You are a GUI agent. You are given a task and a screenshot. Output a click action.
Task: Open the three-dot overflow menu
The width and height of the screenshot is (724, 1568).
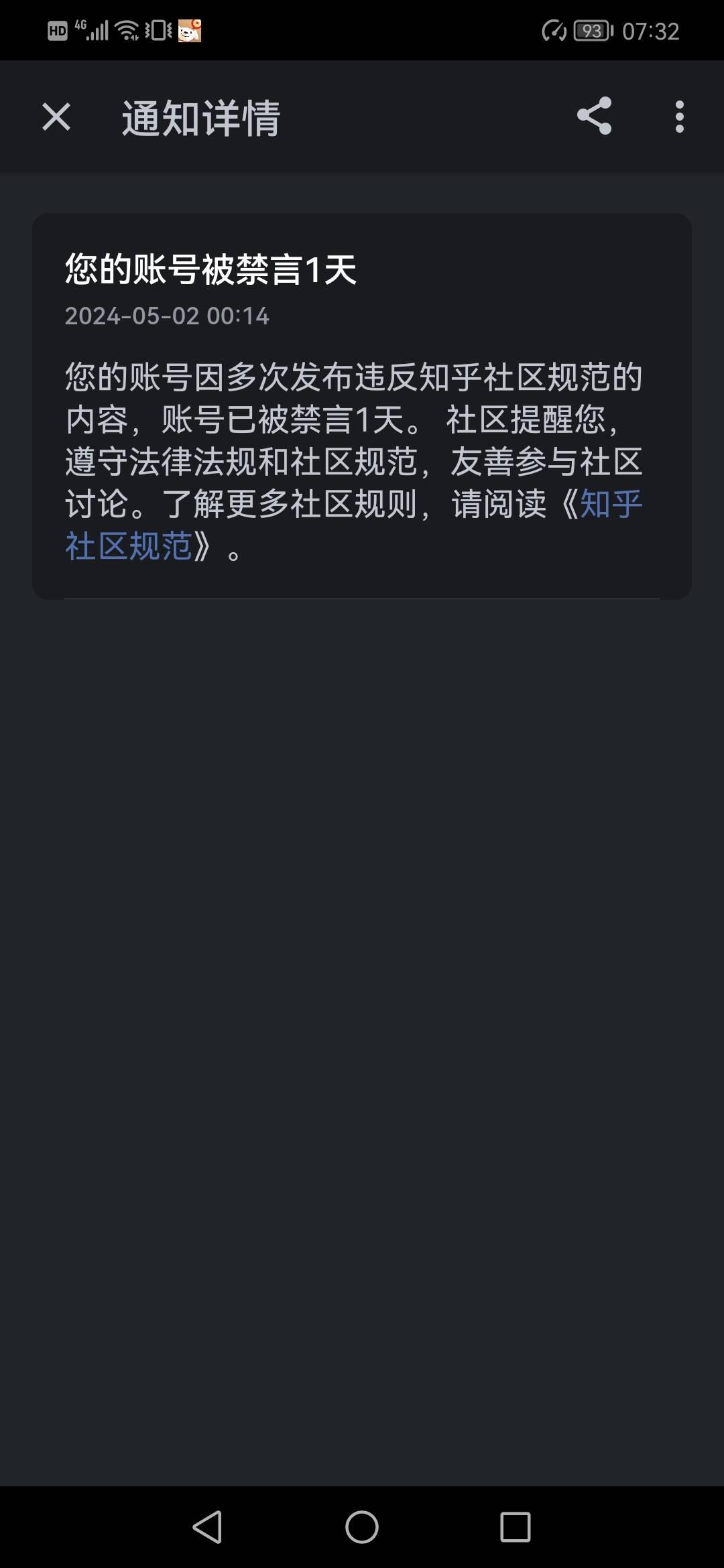coord(679,117)
